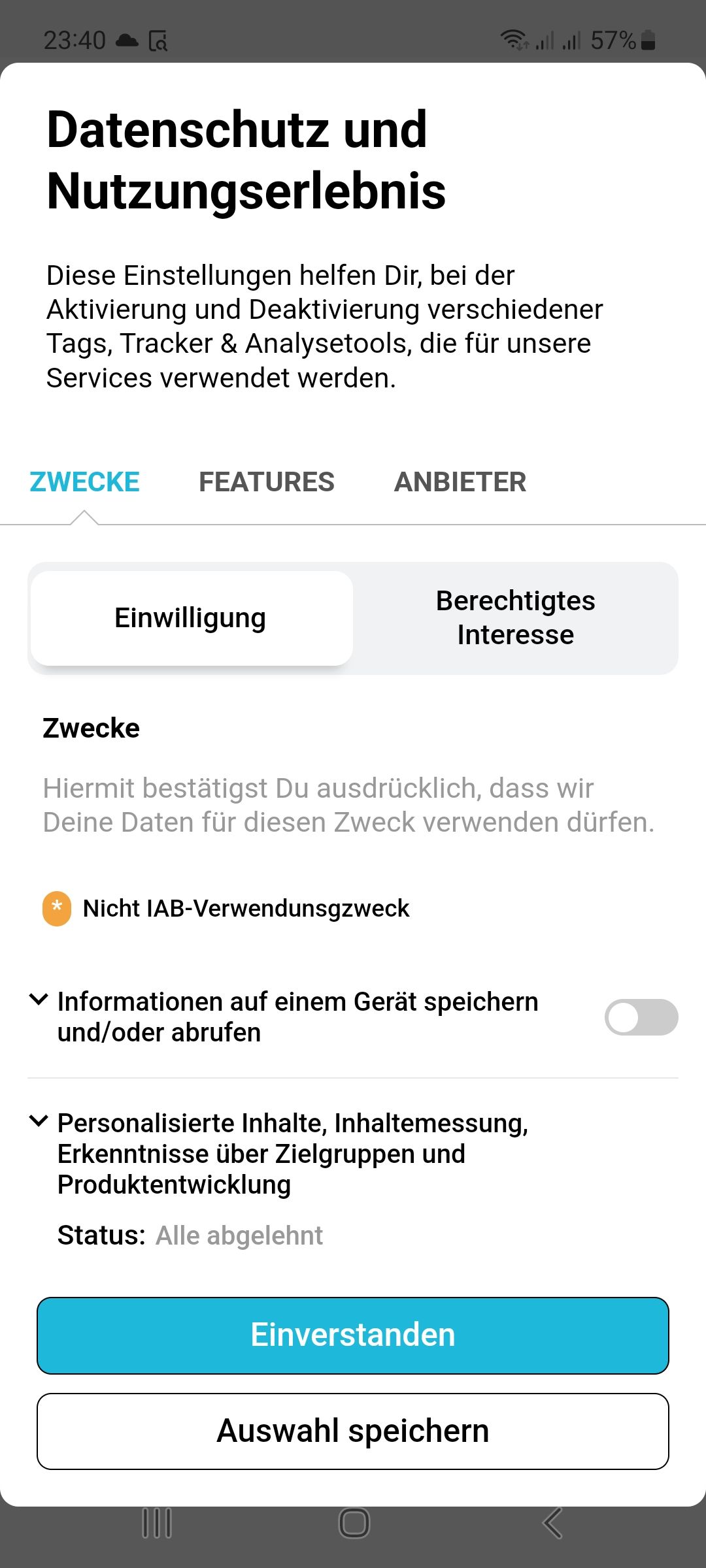The width and height of the screenshot is (706, 1568).
Task: Switch to Berechtigtes Interesse segment
Action: (515, 618)
